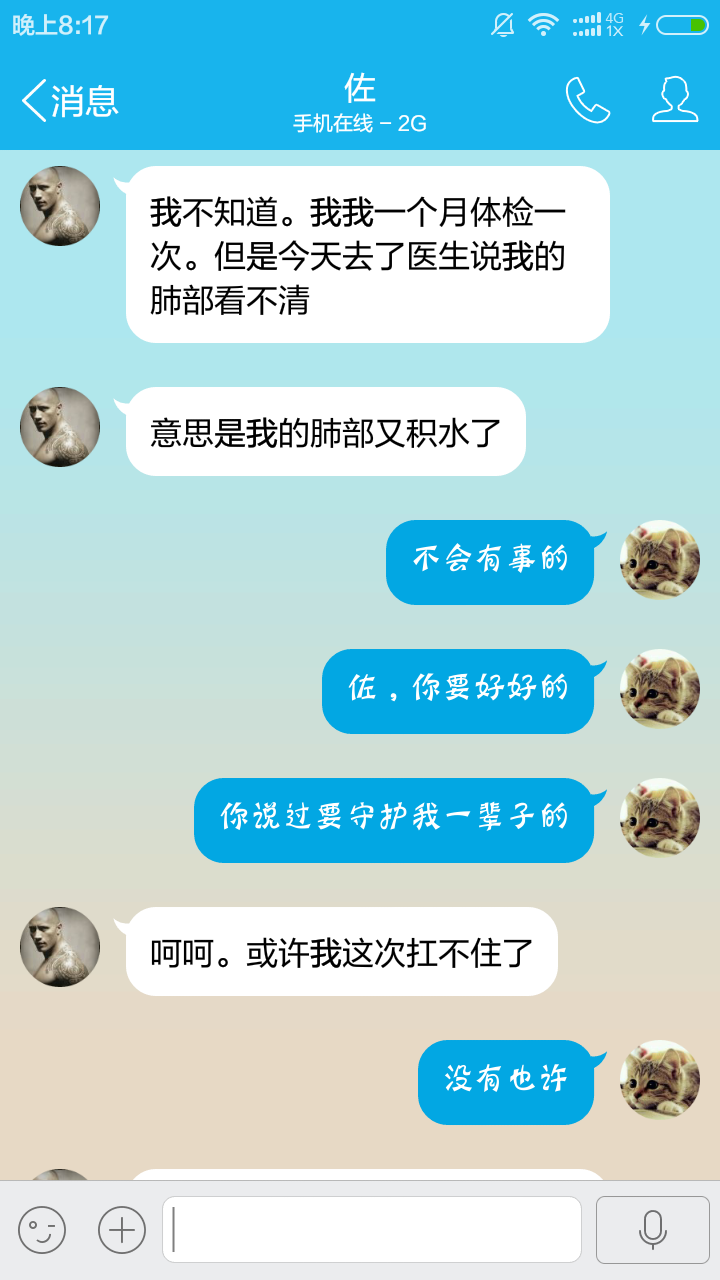Go back to 消息 list
The height and width of the screenshot is (1280, 720).
(x=68, y=101)
